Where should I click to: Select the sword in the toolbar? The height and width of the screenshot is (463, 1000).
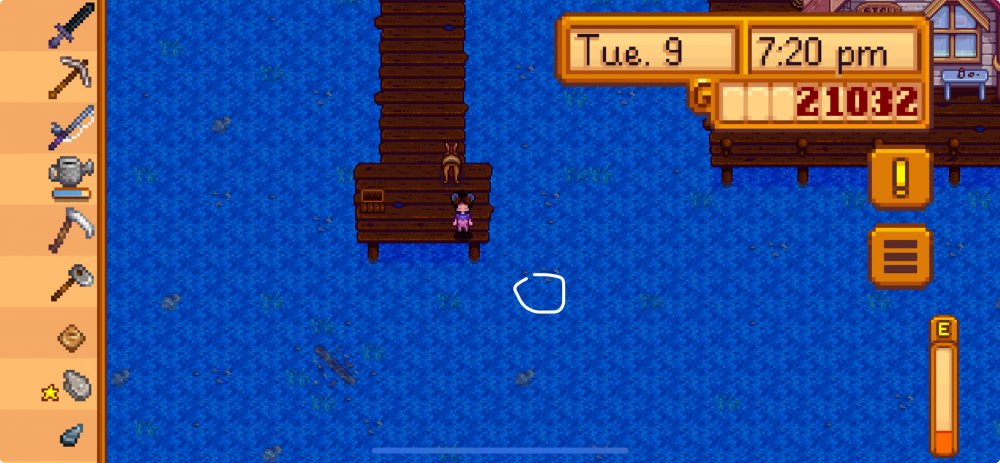71,25
